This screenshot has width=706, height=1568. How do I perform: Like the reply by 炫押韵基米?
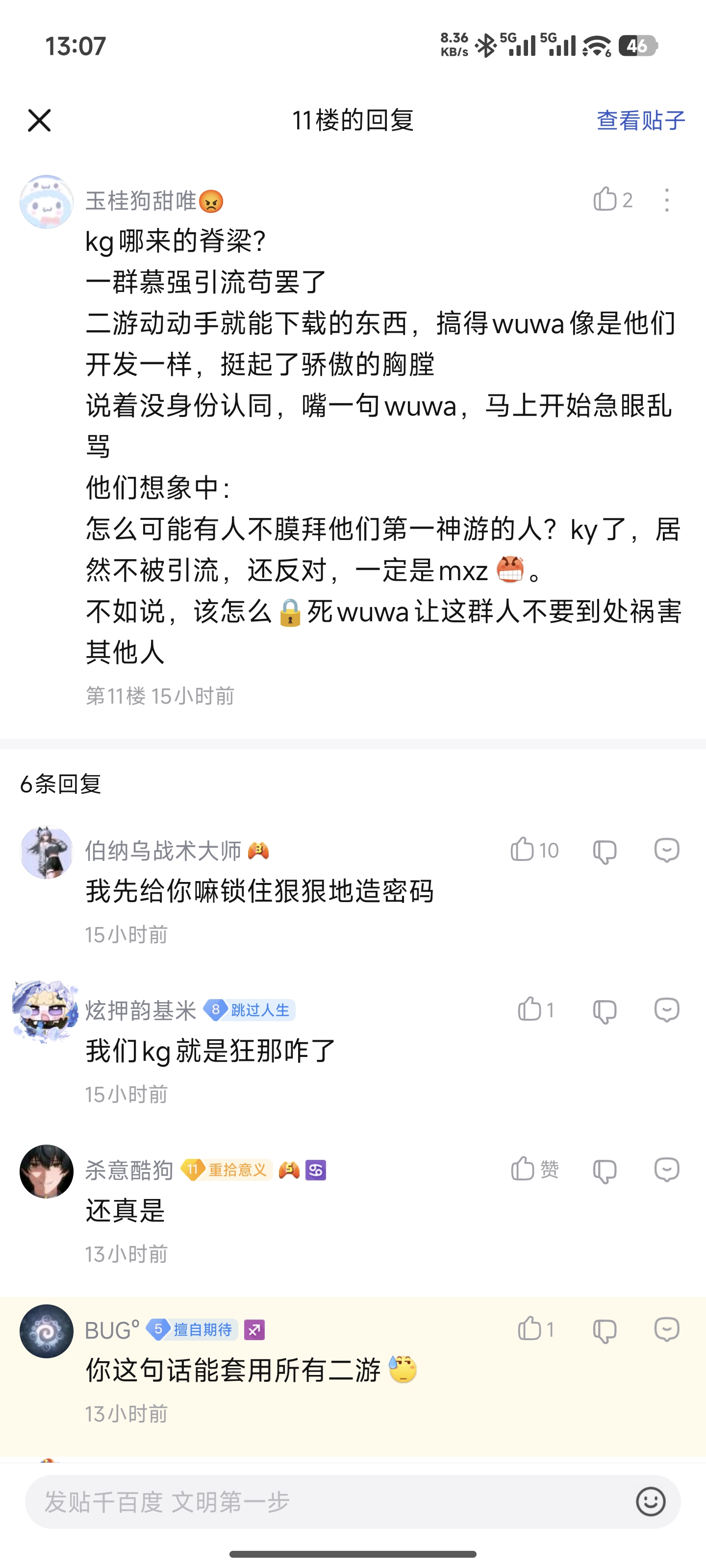point(535,1010)
